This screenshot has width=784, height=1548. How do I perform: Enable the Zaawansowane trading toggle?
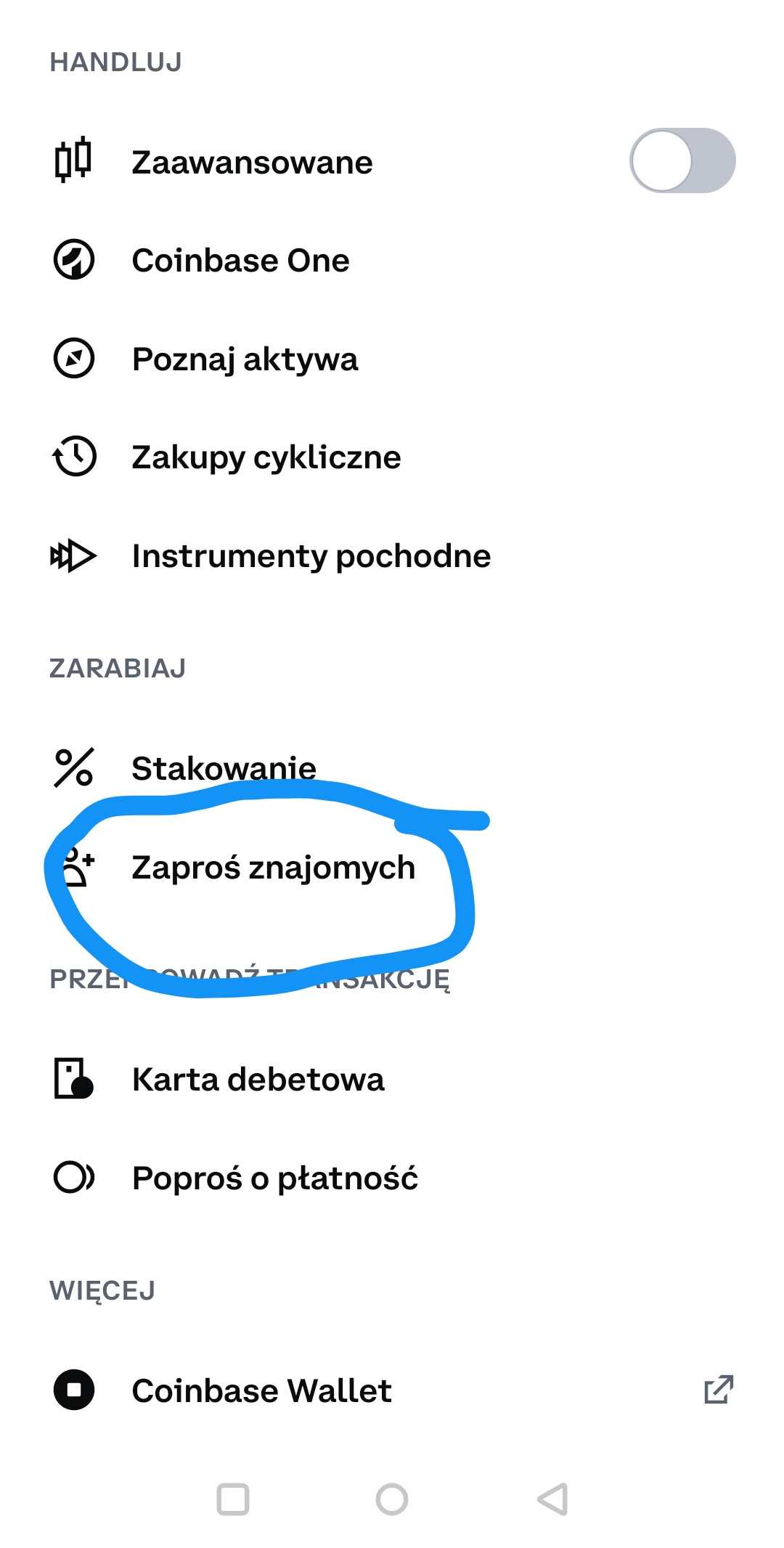[682, 160]
